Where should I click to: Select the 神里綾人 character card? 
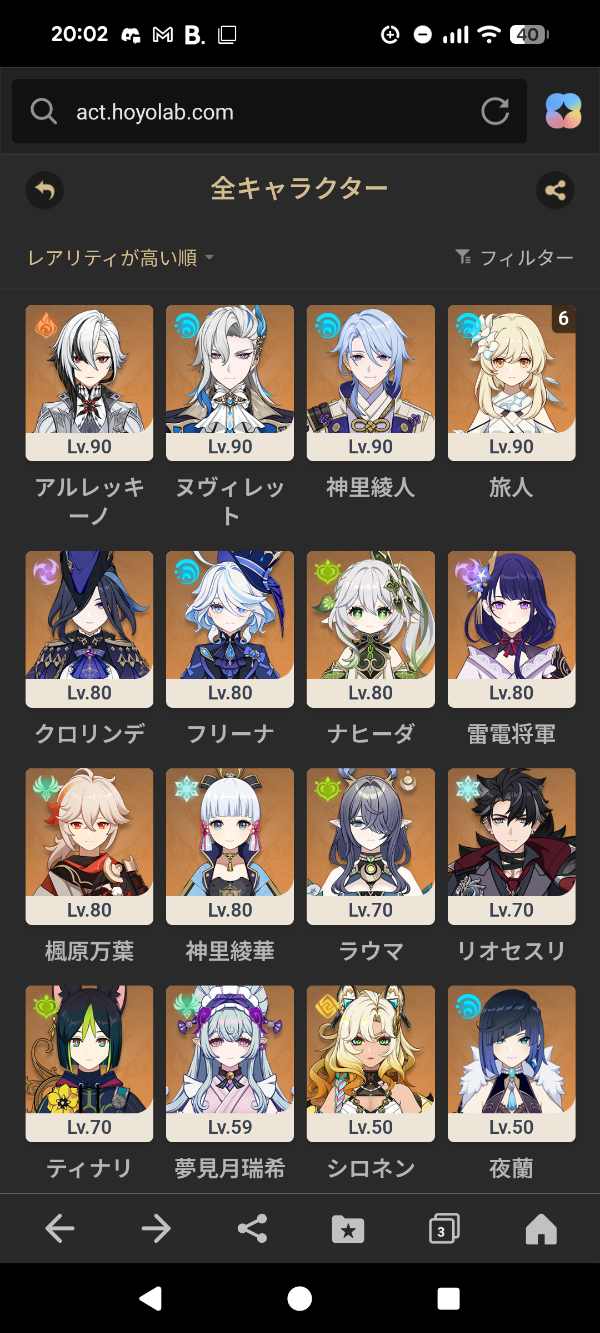(370, 383)
